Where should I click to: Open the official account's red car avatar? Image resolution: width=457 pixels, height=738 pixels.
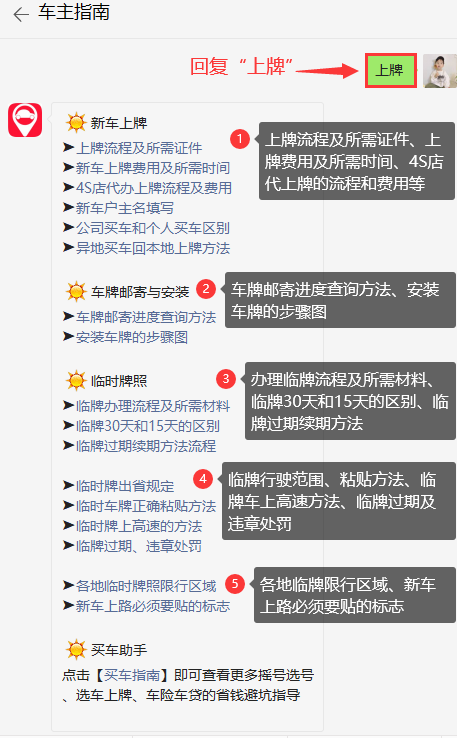pyautogui.click(x=25, y=120)
